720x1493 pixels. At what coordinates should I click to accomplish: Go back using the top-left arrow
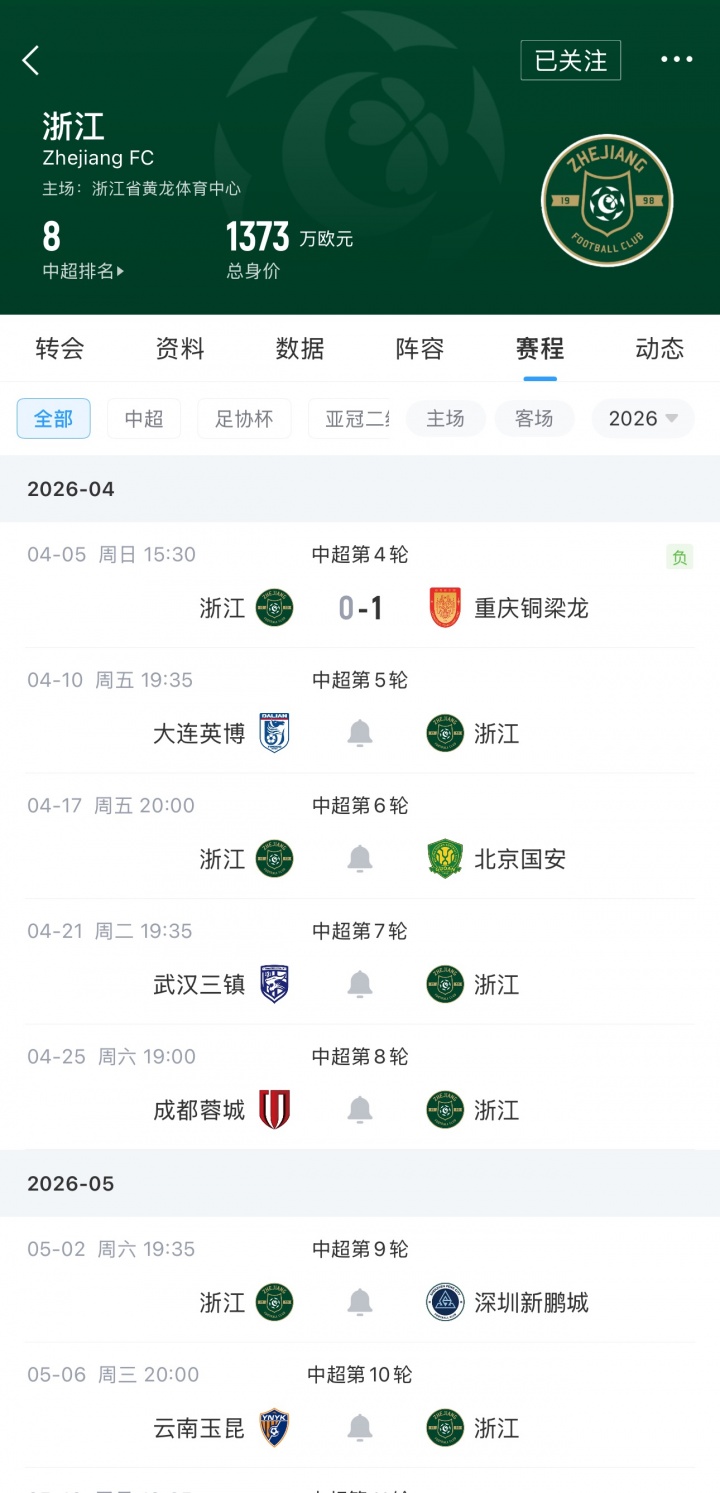[x=31, y=60]
